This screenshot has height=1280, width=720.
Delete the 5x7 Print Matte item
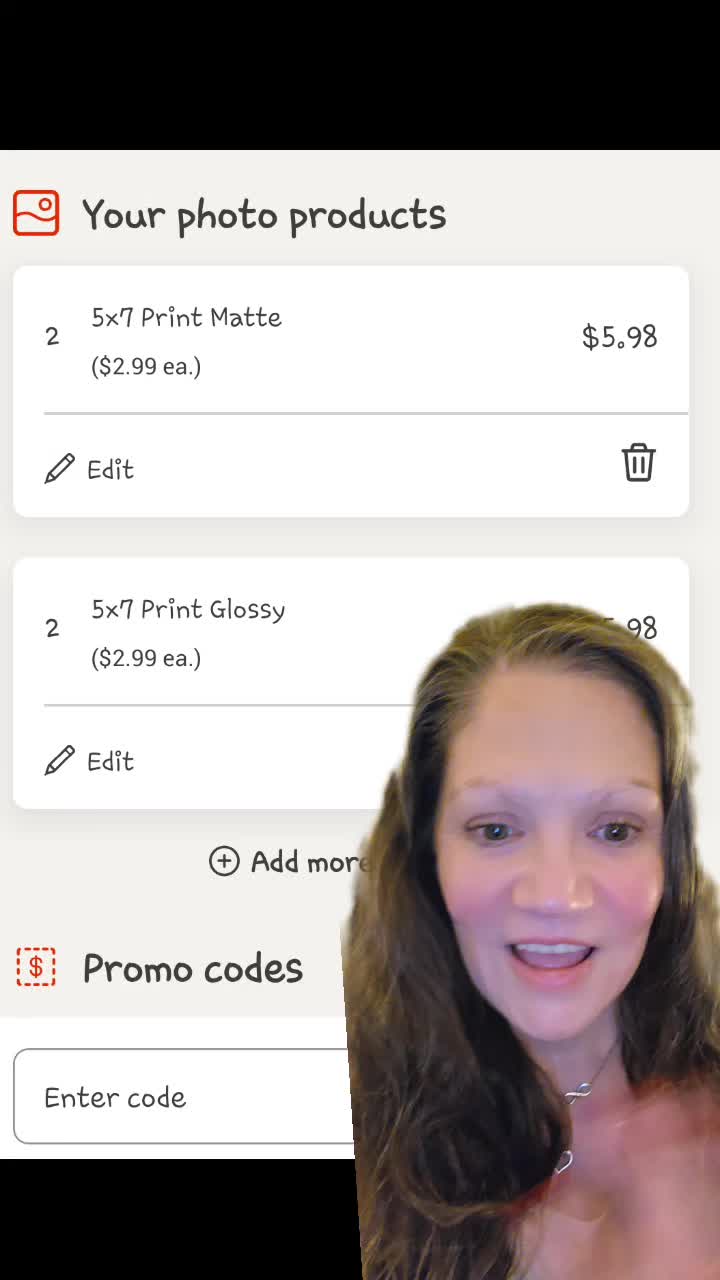638,463
